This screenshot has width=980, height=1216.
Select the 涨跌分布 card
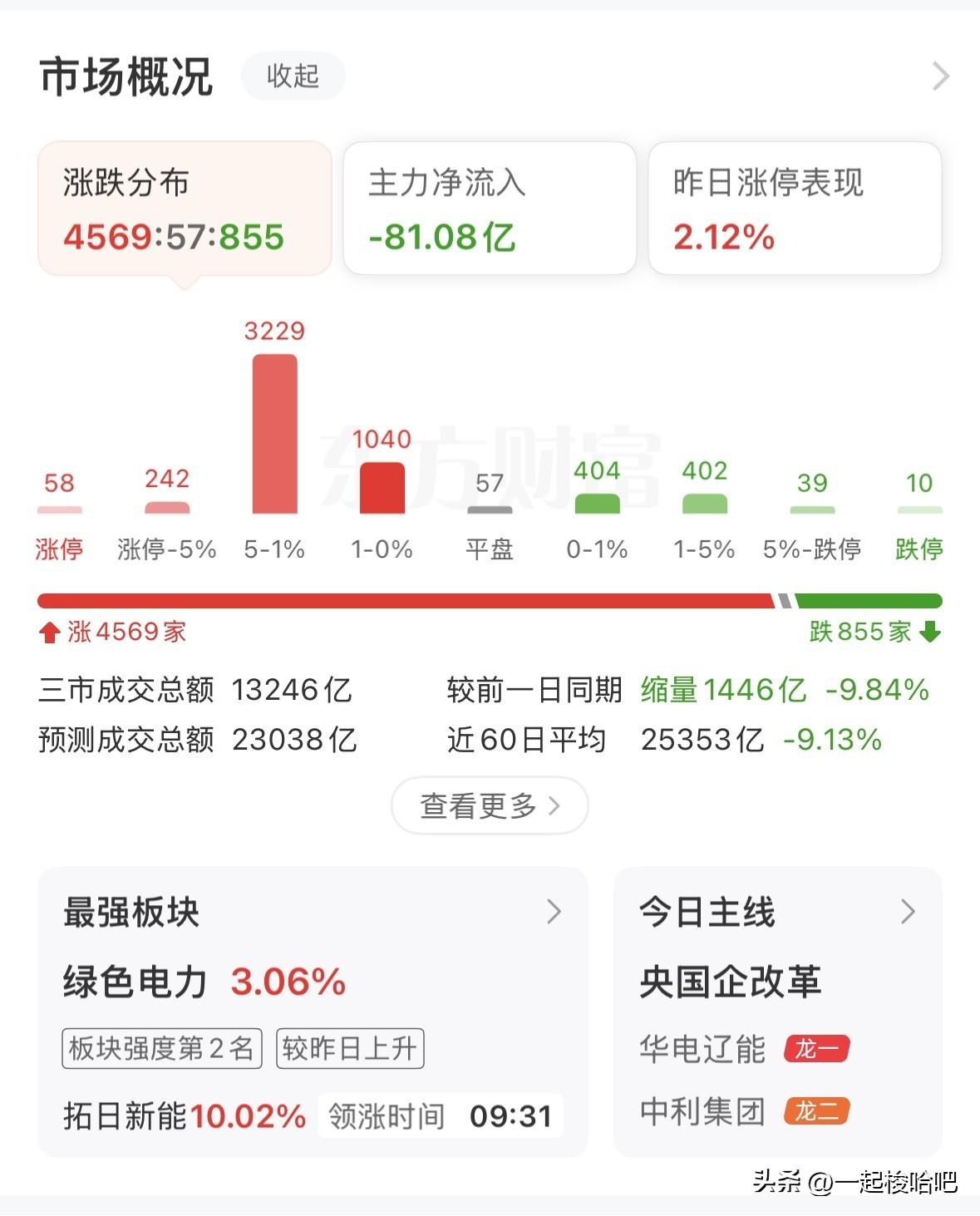pos(185,208)
